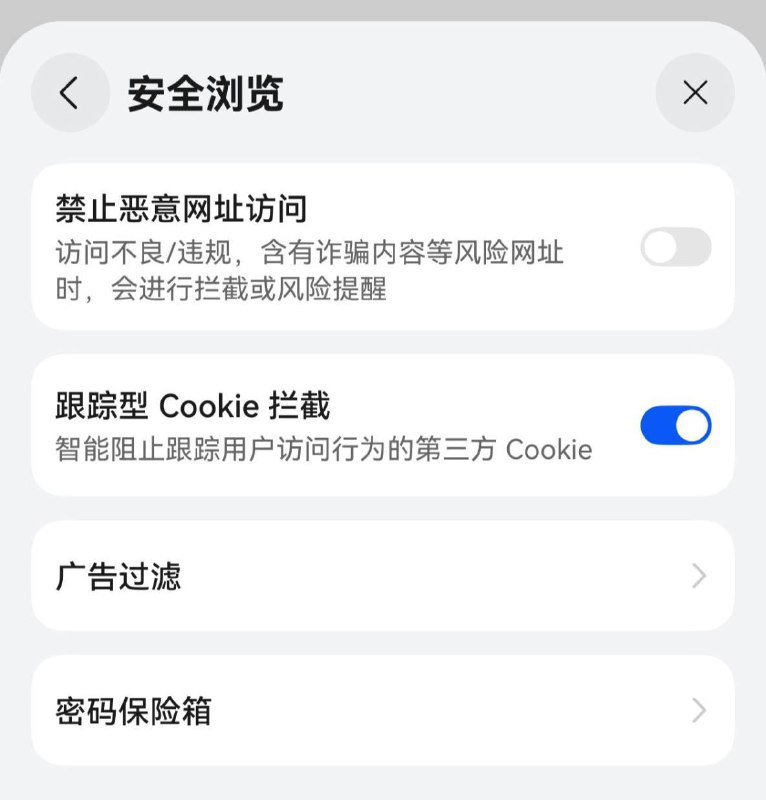This screenshot has width=766, height=800.
Task: Expand the ad filtering options
Action: coord(383,576)
